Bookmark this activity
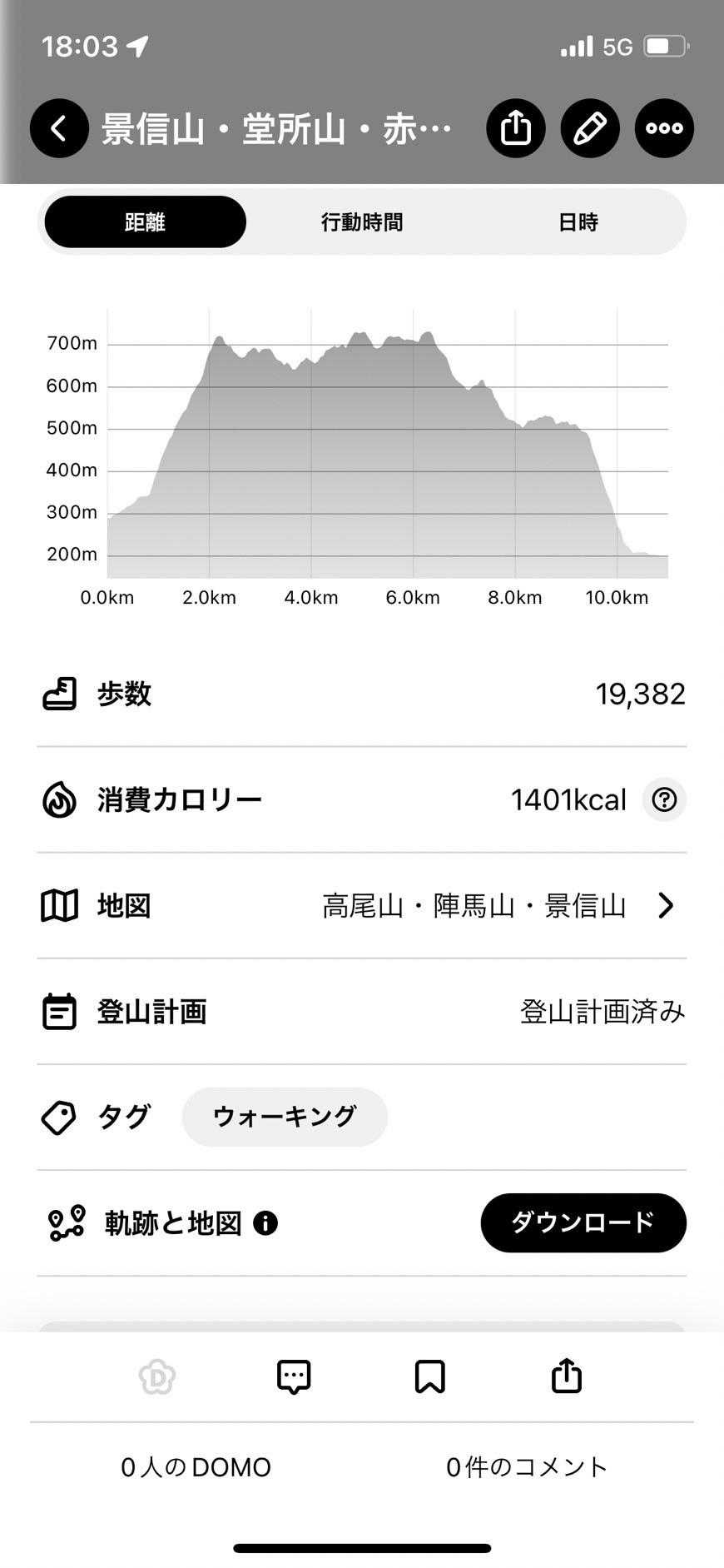 coord(430,1376)
